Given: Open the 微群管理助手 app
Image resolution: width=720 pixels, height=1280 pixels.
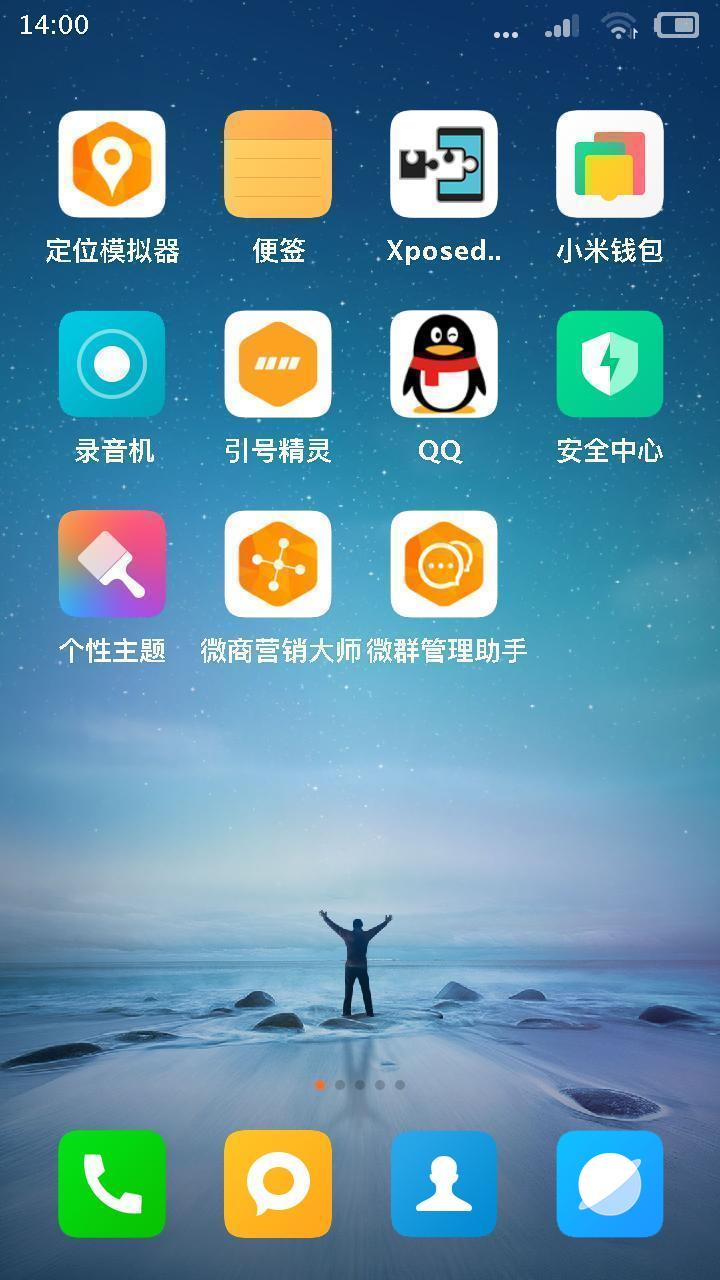Looking at the screenshot, I should click(x=444, y=564).
